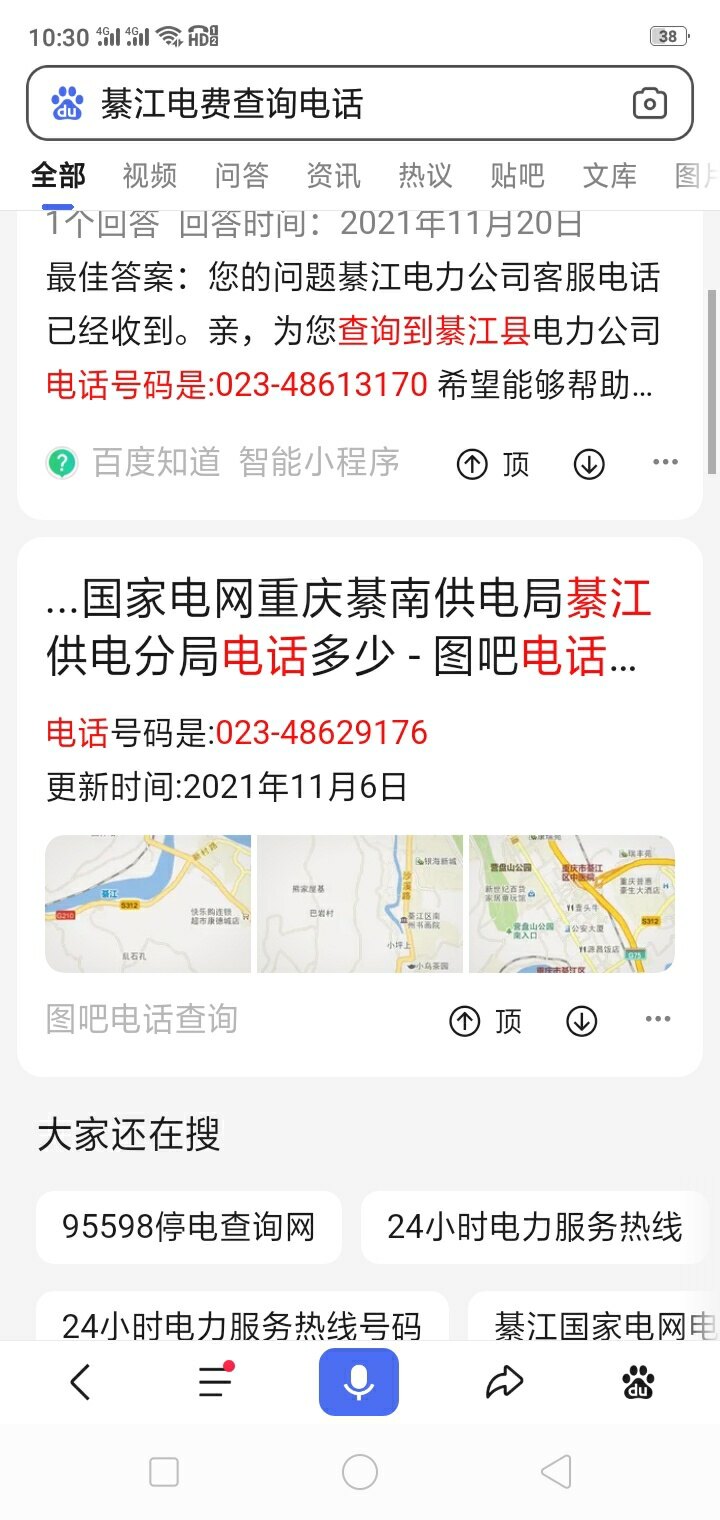The width and height of the screenshot is (720, 1520).
Task: Share this search results page
Action: (504, 1383)
